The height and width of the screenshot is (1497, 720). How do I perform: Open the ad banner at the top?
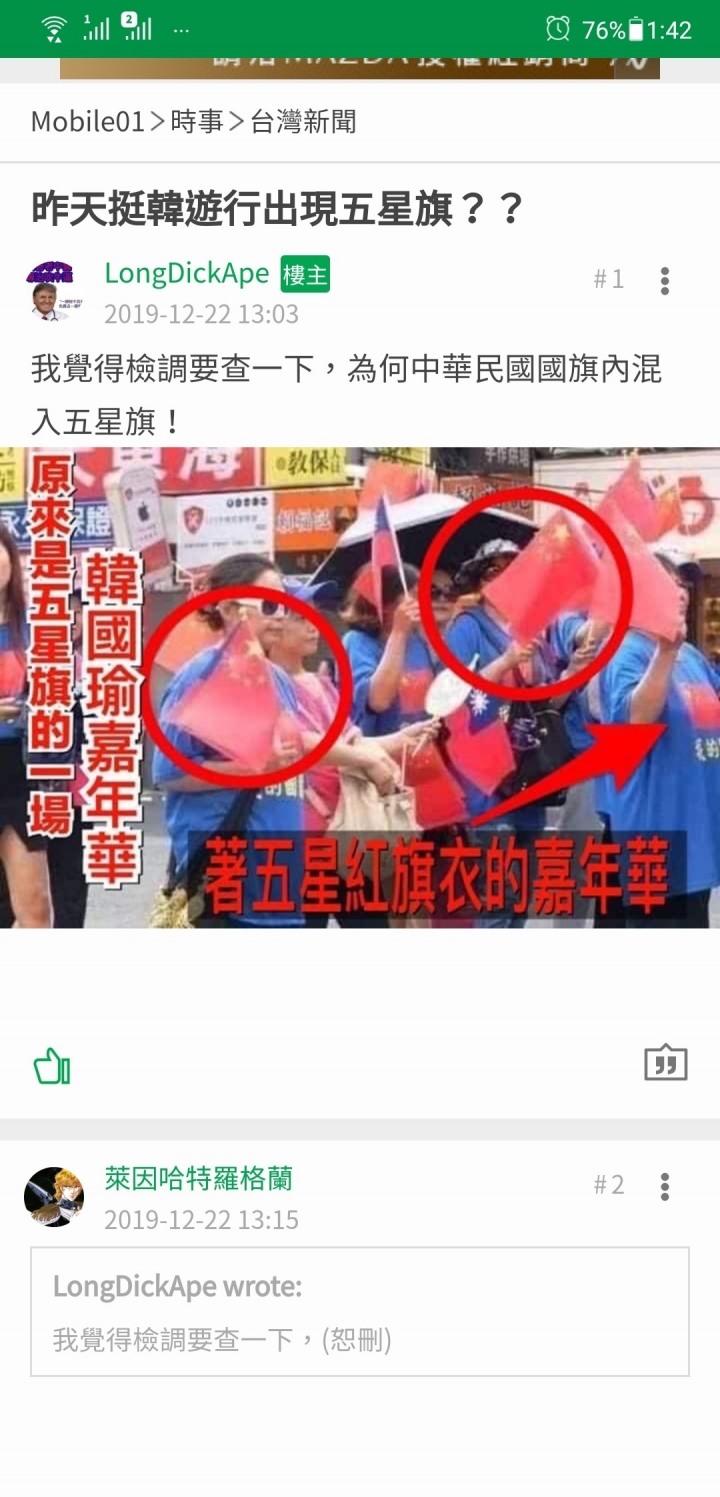(x=360, y=67)
